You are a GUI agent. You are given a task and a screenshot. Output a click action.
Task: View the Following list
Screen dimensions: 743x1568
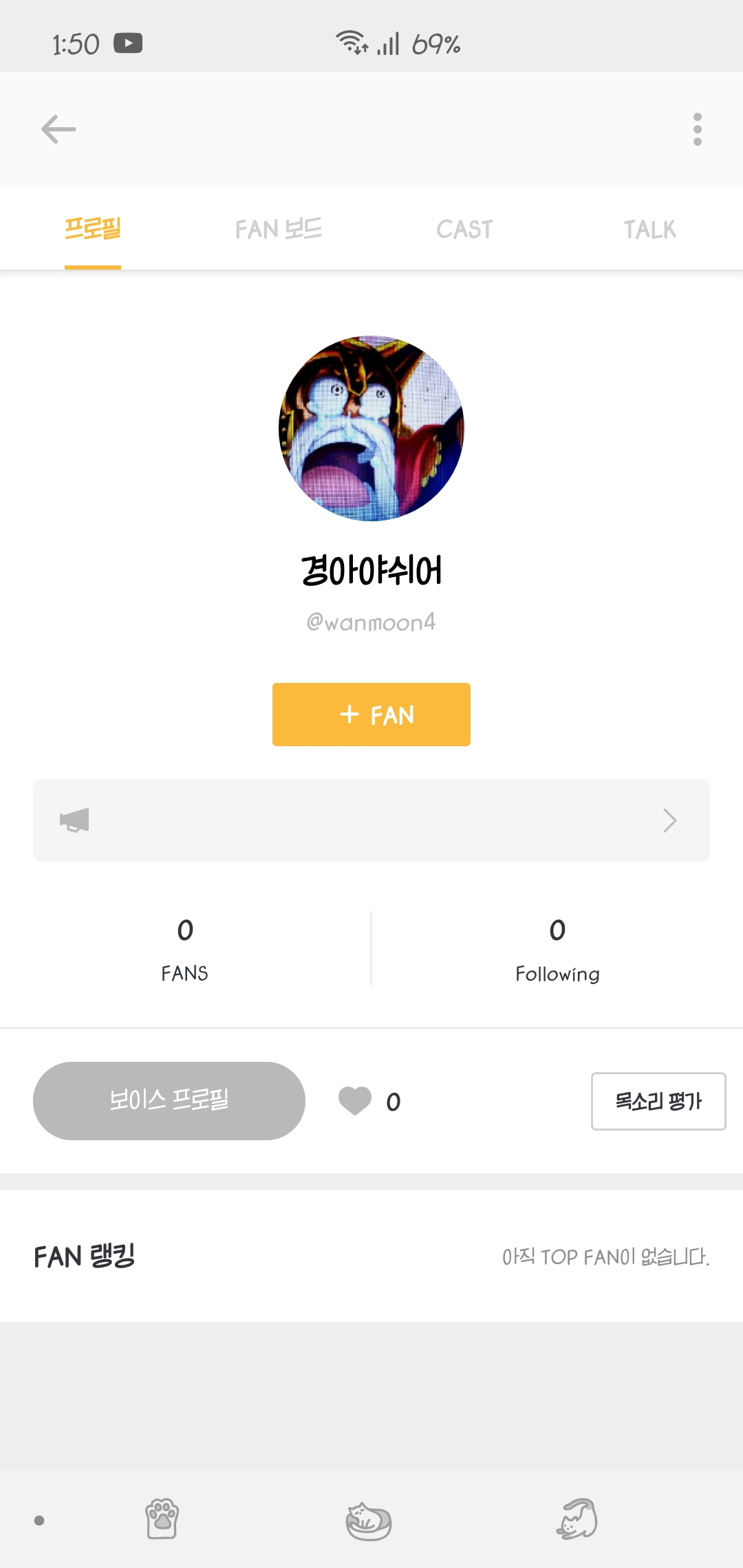pyautogui.click(x=557, y=949)
